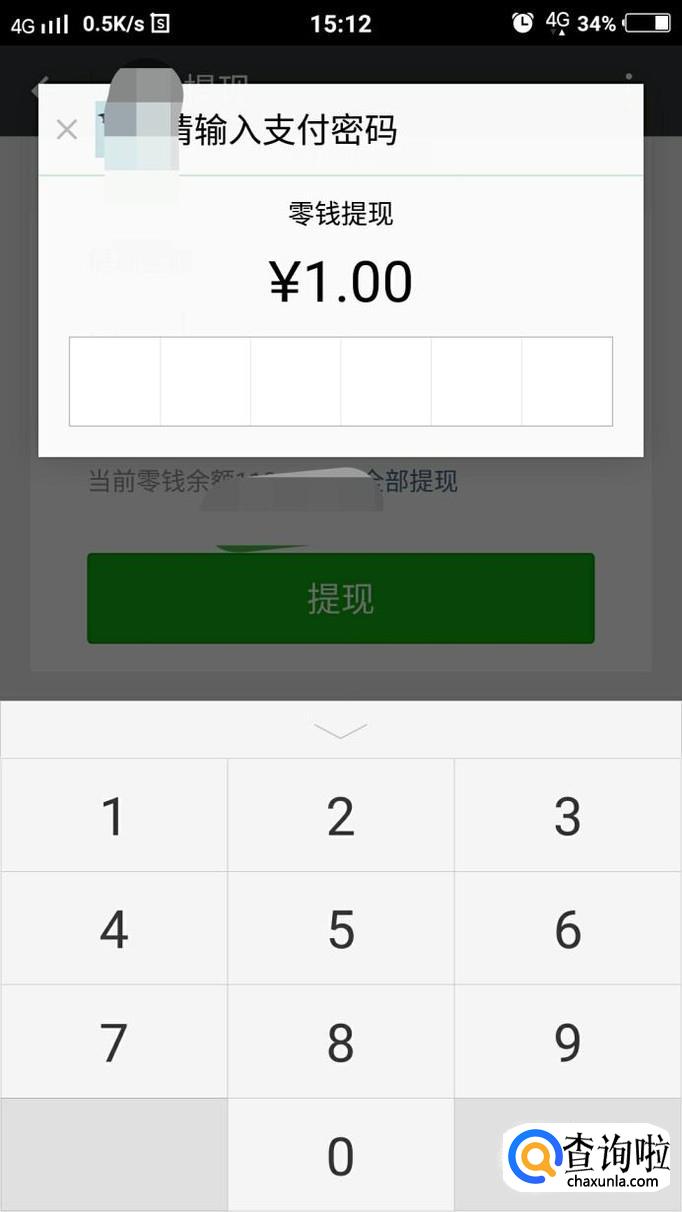
Task: Enter digit 3 on the keypad
Action: (568, 816)
